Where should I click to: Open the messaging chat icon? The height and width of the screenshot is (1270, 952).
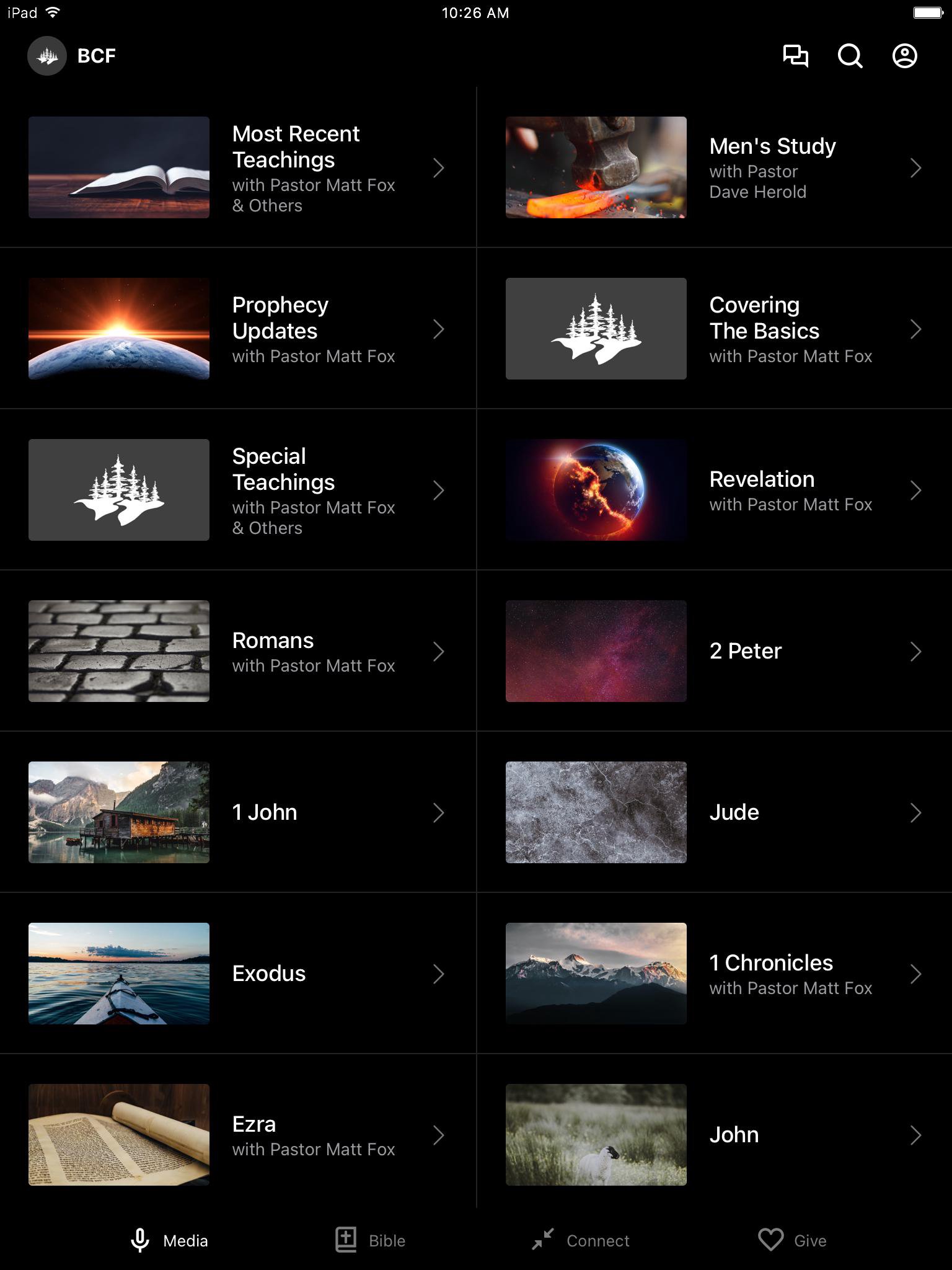click(x=796, y=56)
